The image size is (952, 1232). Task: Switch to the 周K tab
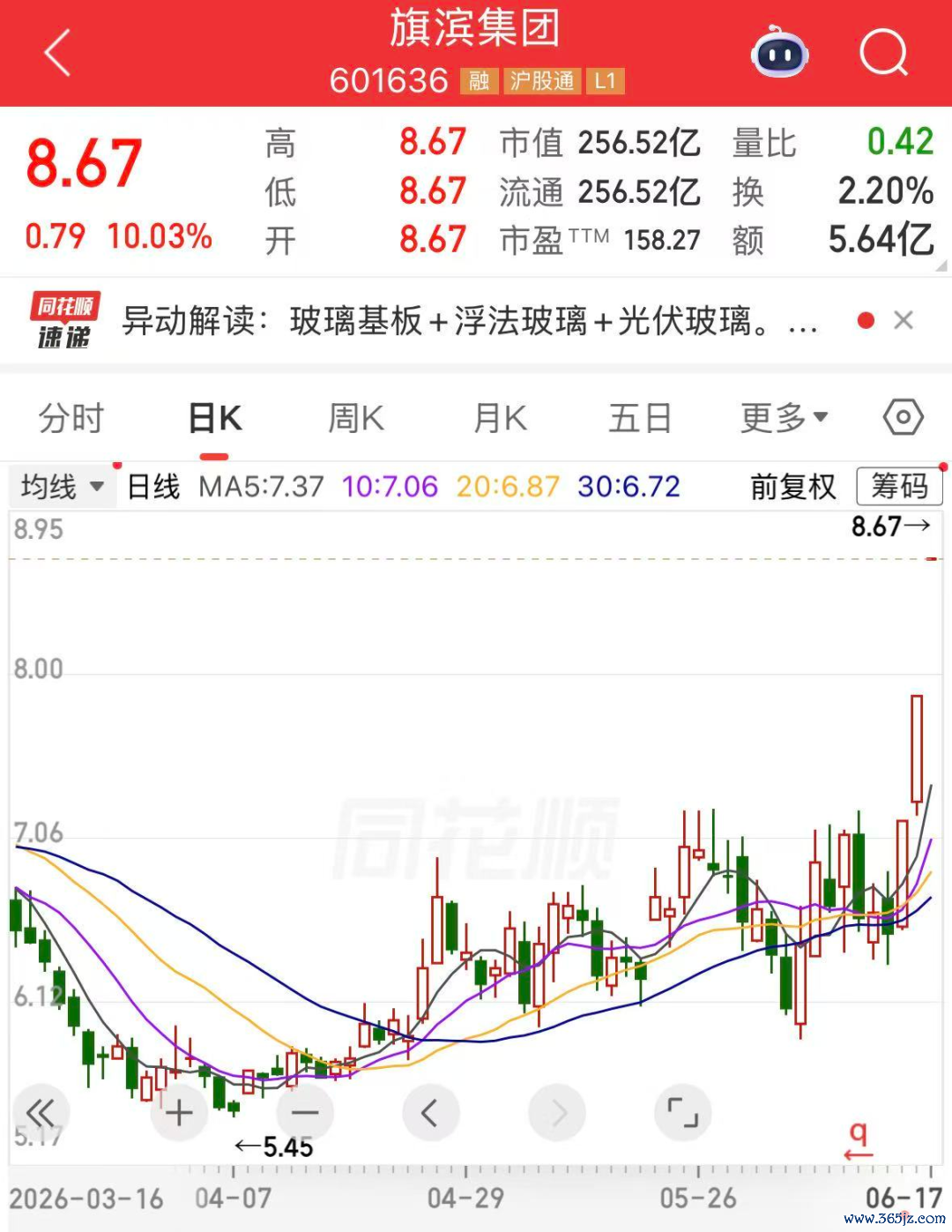pos(356,418)
